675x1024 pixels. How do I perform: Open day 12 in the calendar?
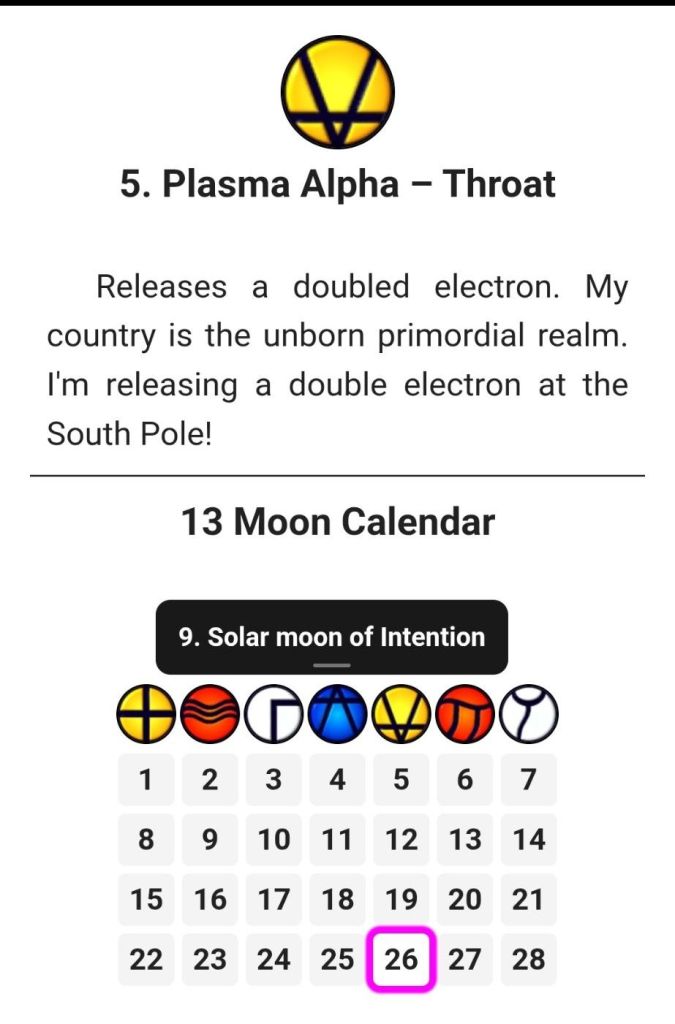(x=401, y=839)
